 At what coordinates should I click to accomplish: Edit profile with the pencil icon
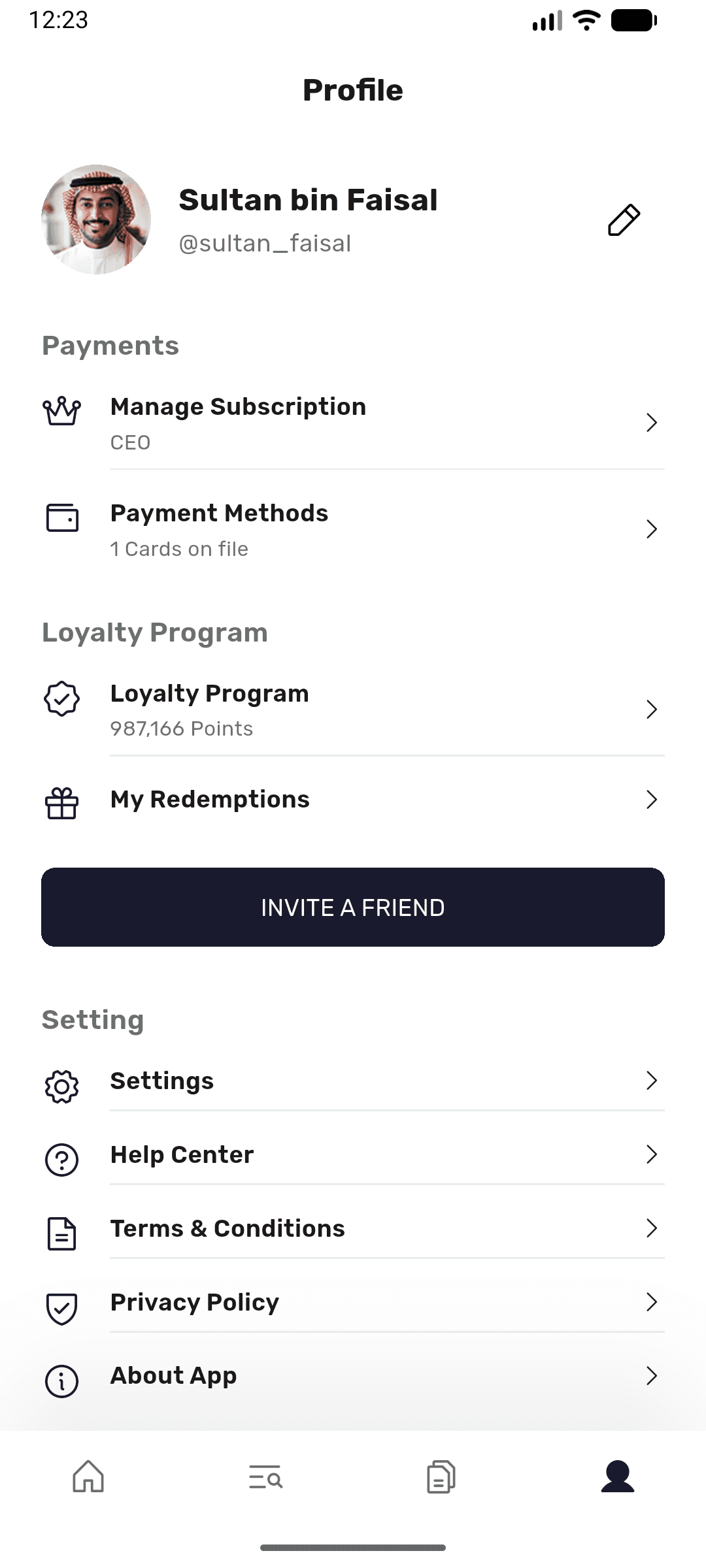[x=624, y=220]
